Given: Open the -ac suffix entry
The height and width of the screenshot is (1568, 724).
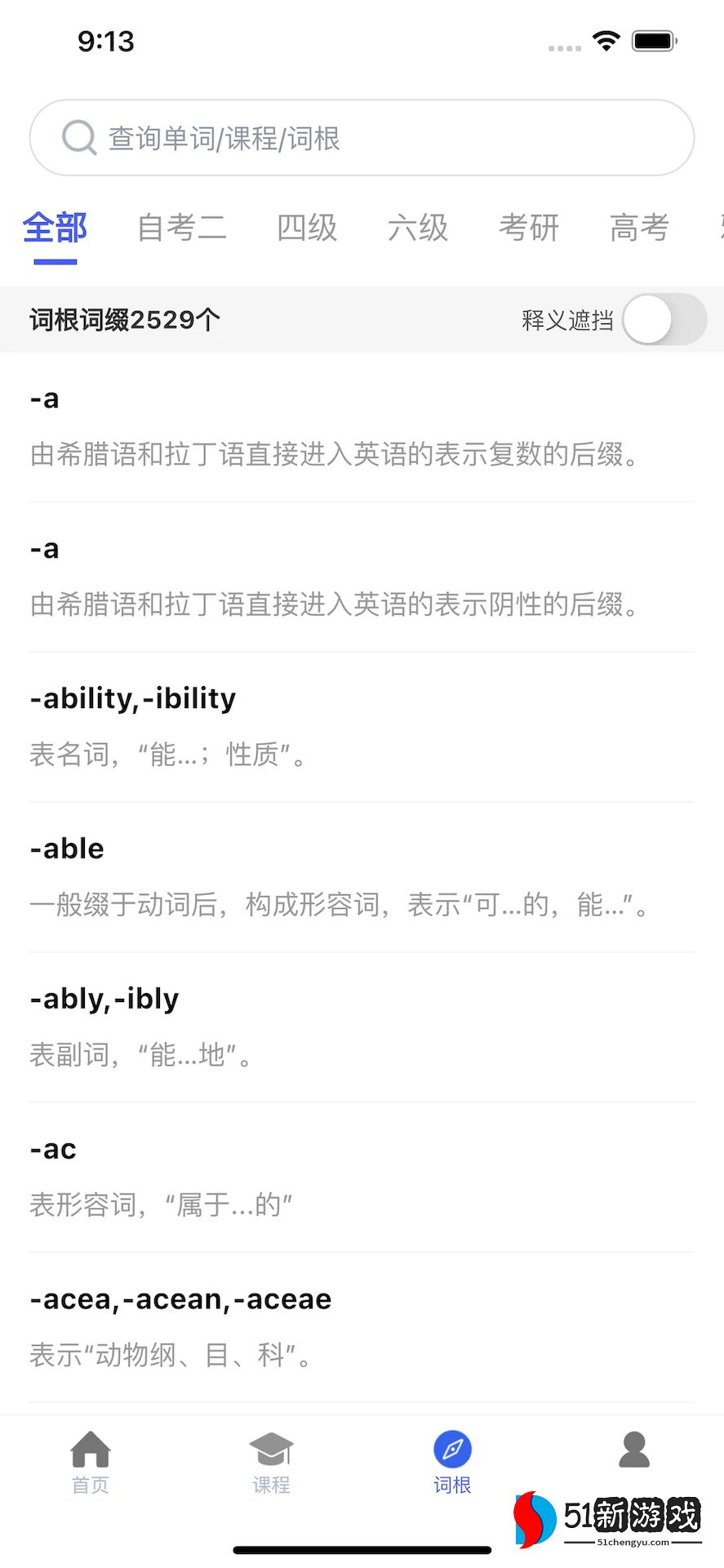Looking at the screenshot, I should [362, 1178].
